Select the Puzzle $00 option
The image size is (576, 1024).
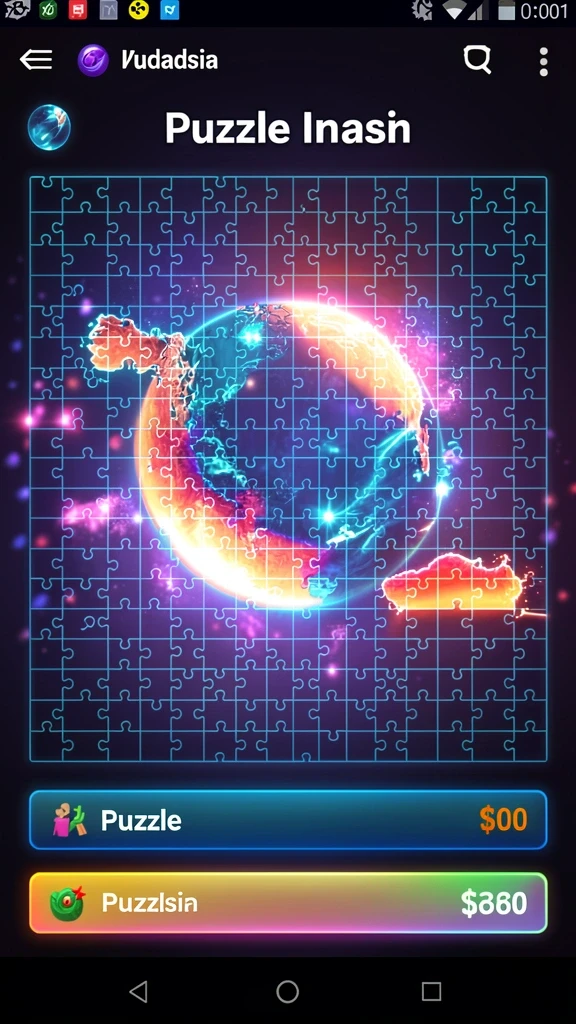tap(288, 820)
